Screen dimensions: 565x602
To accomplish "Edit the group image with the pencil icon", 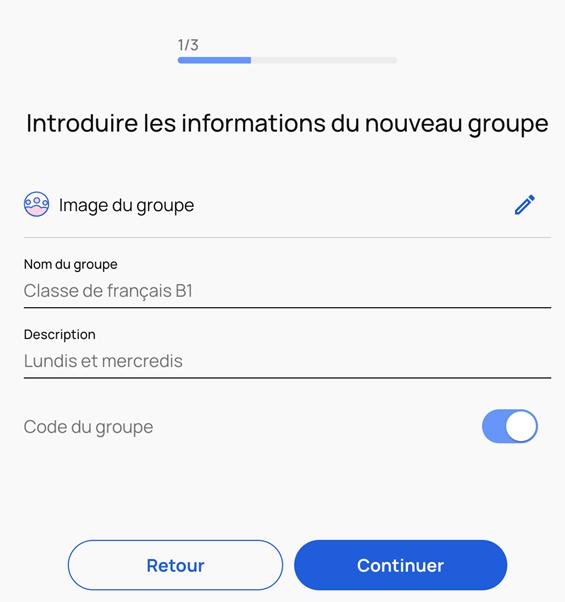I will click(x=524, y=205).
